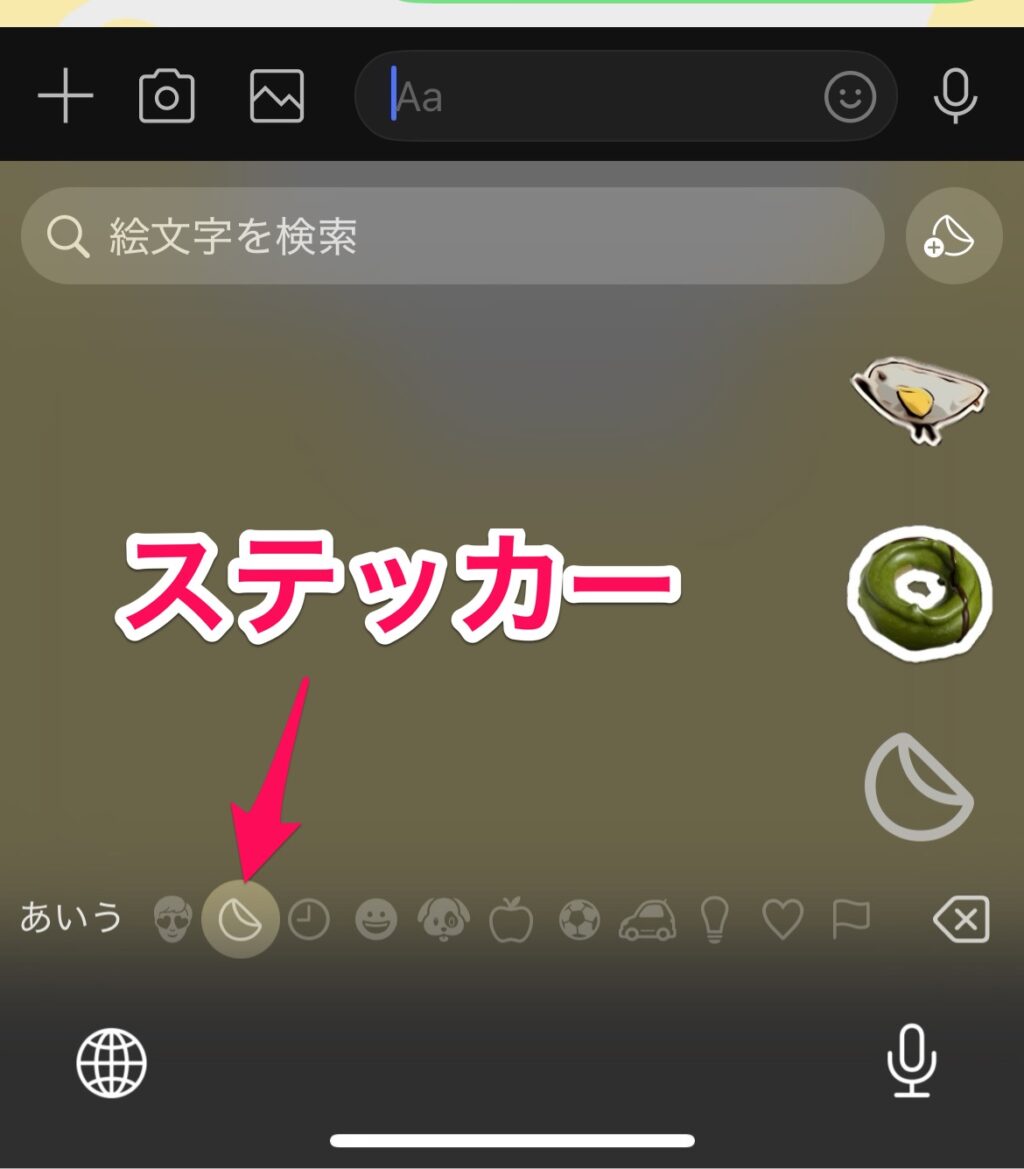1024x1169 pixels.
Task: Select the Stickers category in the emoji bar
Action: [x=239, y=918]
